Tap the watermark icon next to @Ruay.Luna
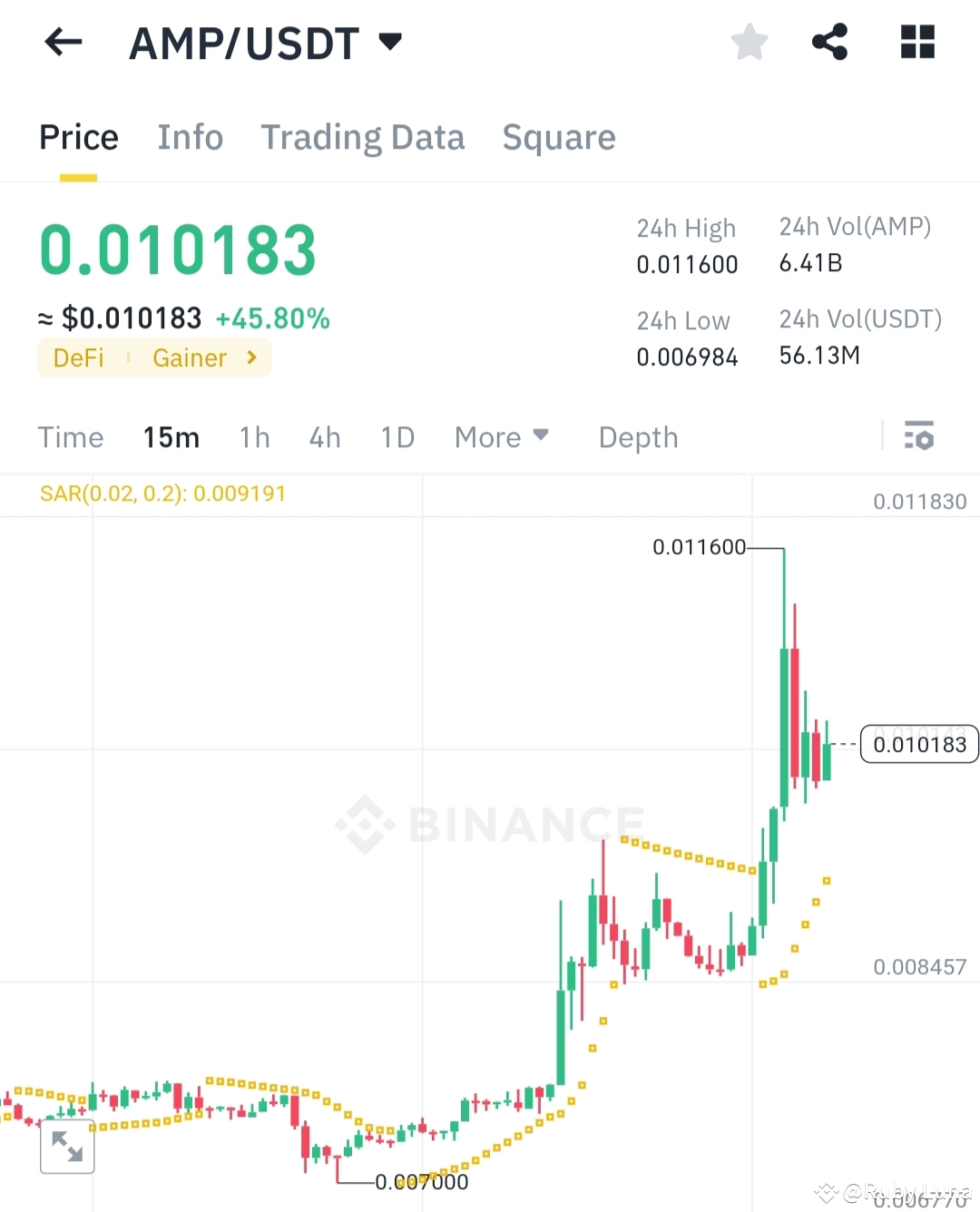The image size is (980, 1212). (827, 1193)
